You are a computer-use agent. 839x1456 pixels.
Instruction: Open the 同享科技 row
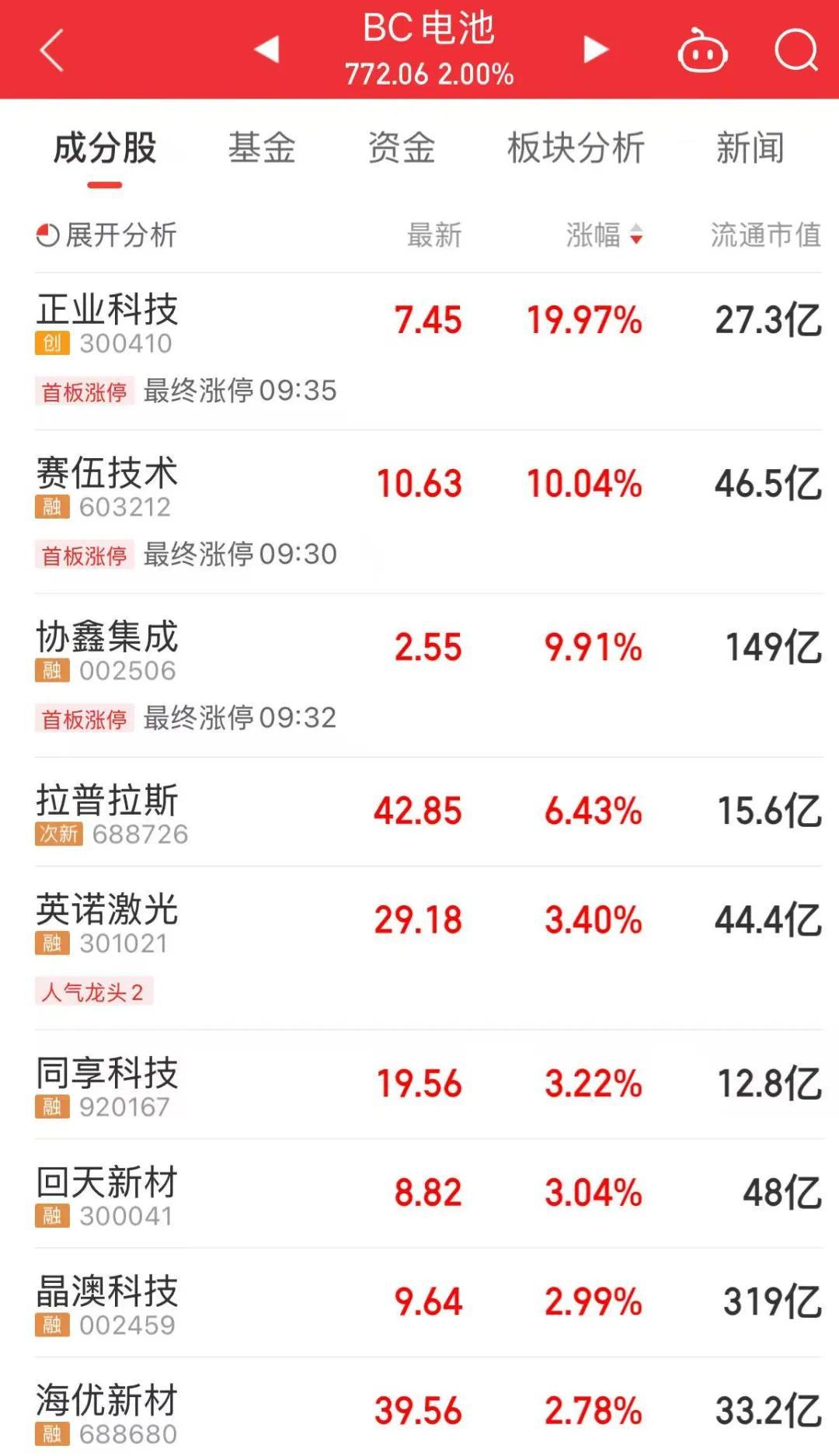107,1074
